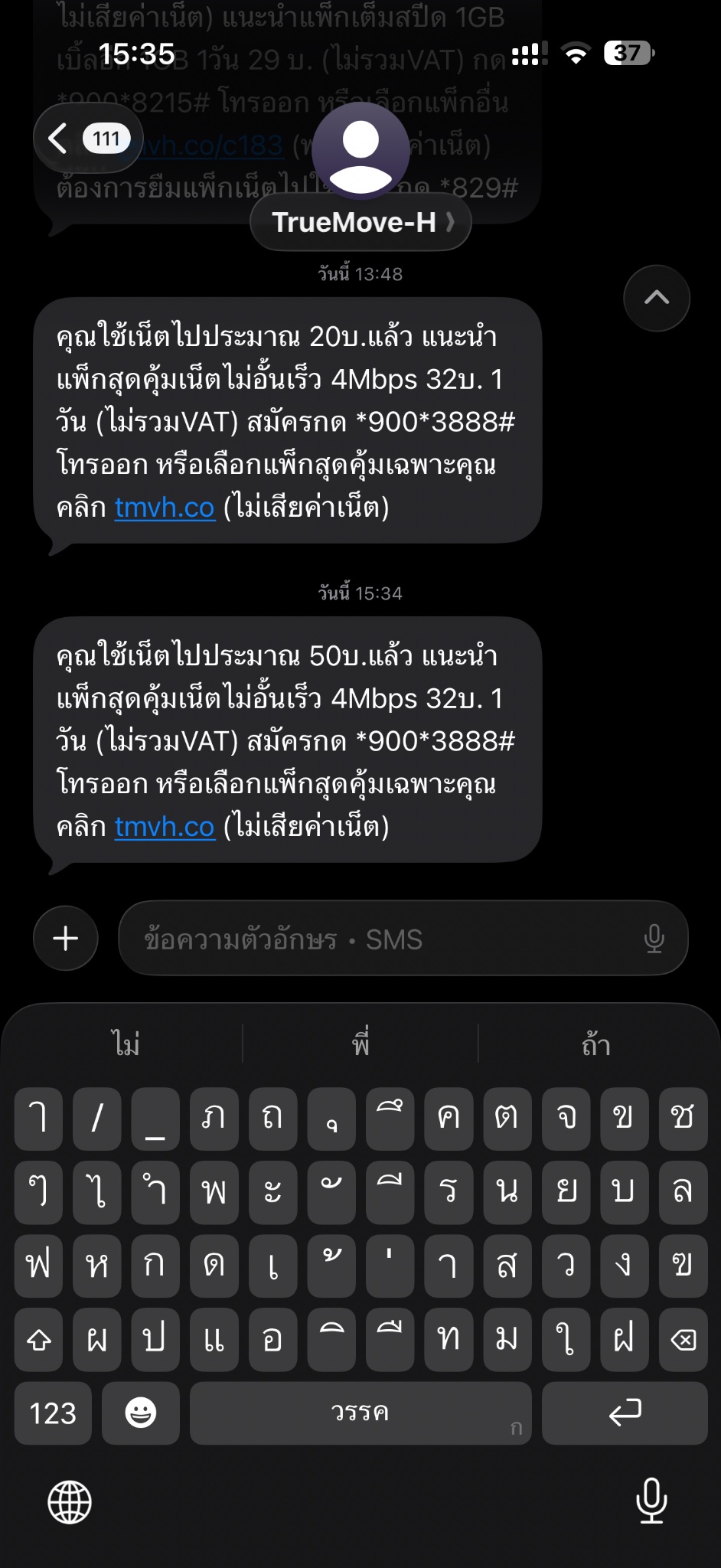721x1568 pixels.
Task: Tap the scroll-up chevron button
Action: pyautogui.click(x=657, y=298)
